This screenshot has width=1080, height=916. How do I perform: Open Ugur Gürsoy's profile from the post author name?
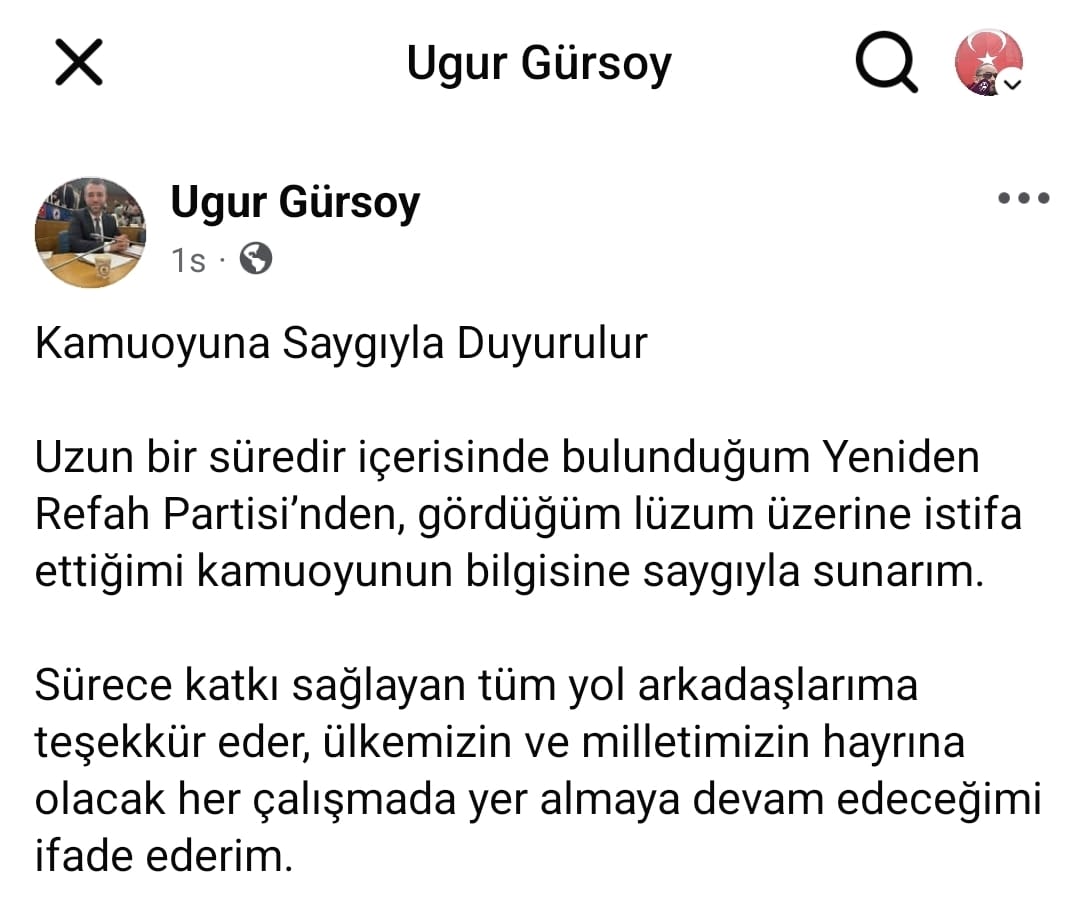point(295,203)
